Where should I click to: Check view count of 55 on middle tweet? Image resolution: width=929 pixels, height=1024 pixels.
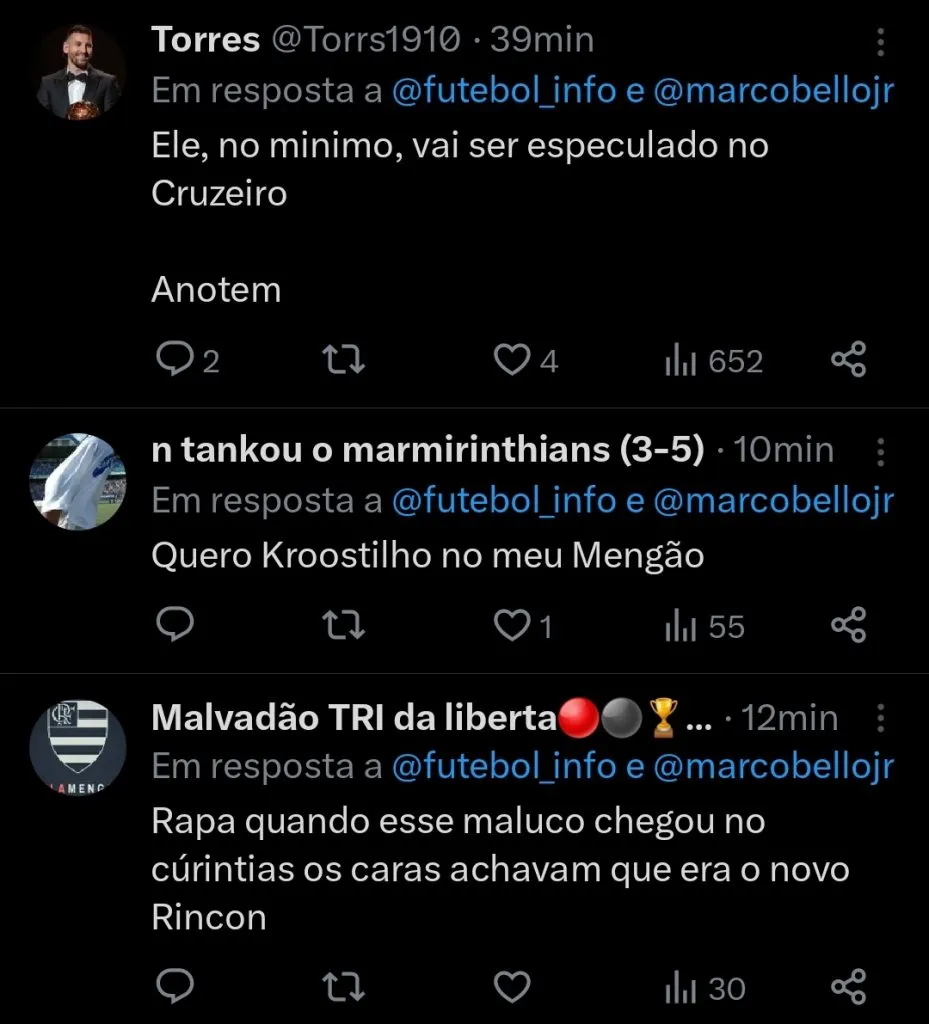coord(700,627)
